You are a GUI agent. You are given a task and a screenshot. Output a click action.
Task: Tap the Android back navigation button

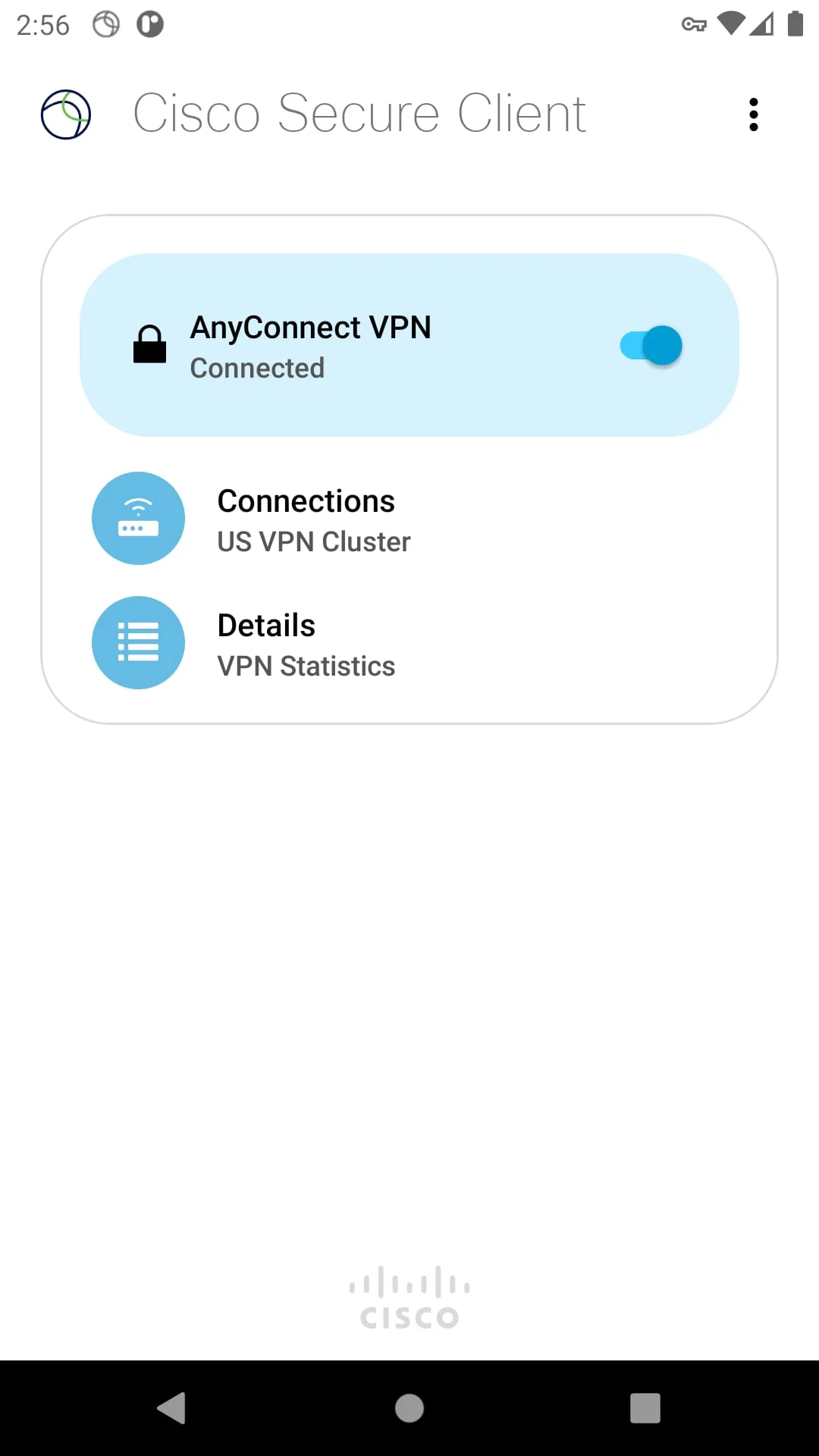pos(173,1409)
